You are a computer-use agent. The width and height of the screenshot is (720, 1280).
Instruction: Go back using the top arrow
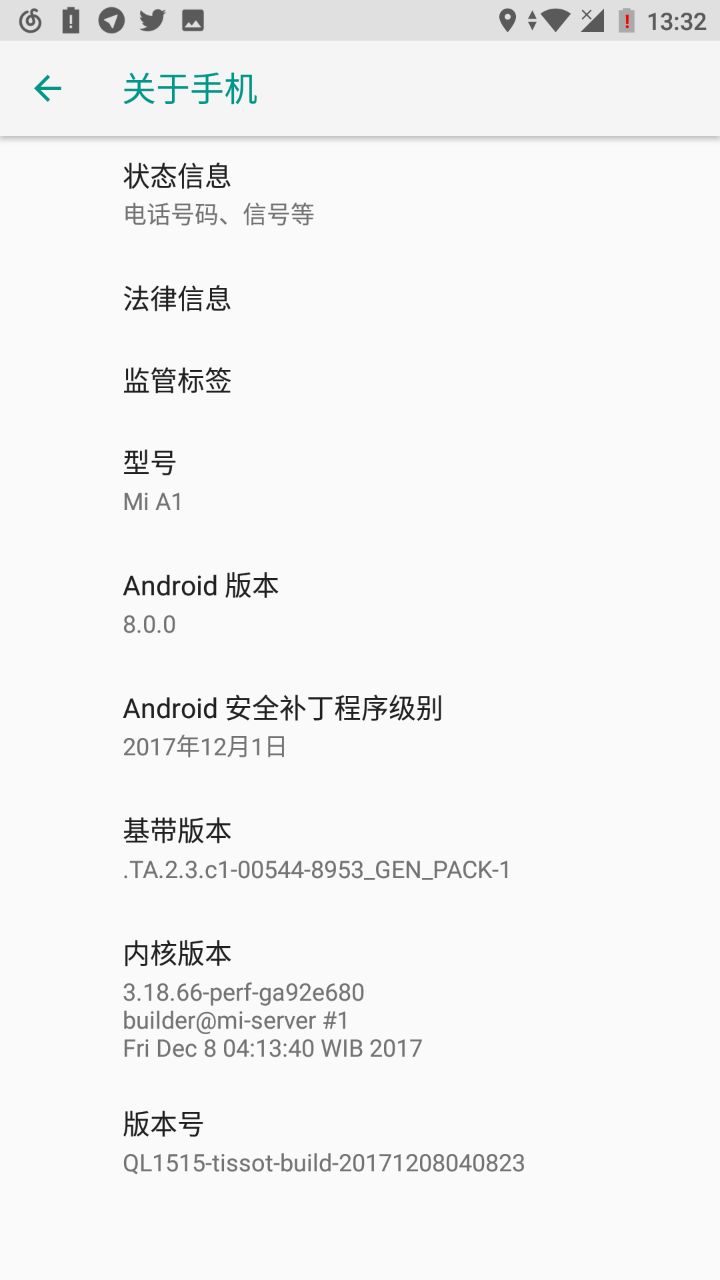(x=48, y=89)
